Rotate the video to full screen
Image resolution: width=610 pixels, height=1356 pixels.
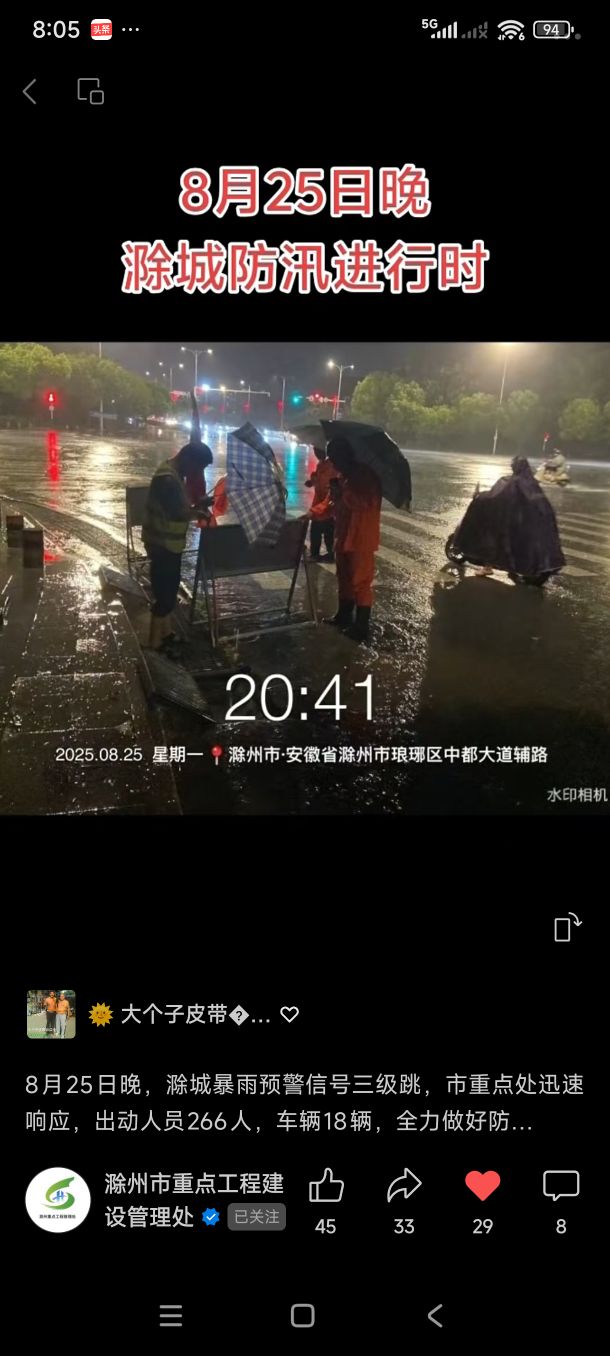tap(568, 927)
